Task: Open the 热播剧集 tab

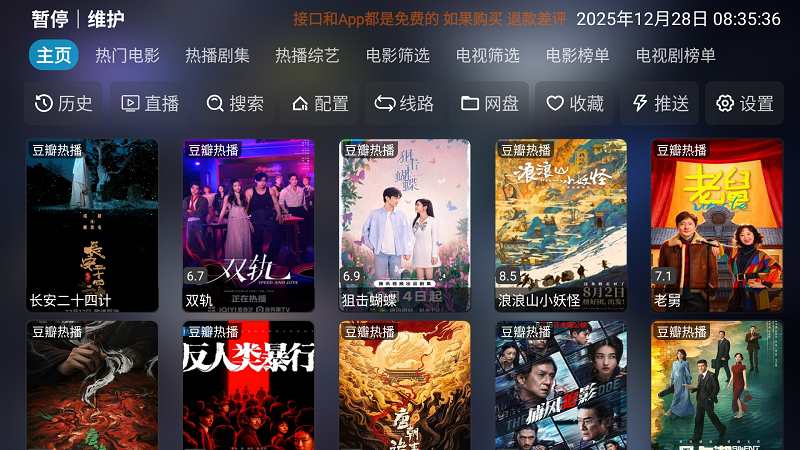Action: (217, 56)
